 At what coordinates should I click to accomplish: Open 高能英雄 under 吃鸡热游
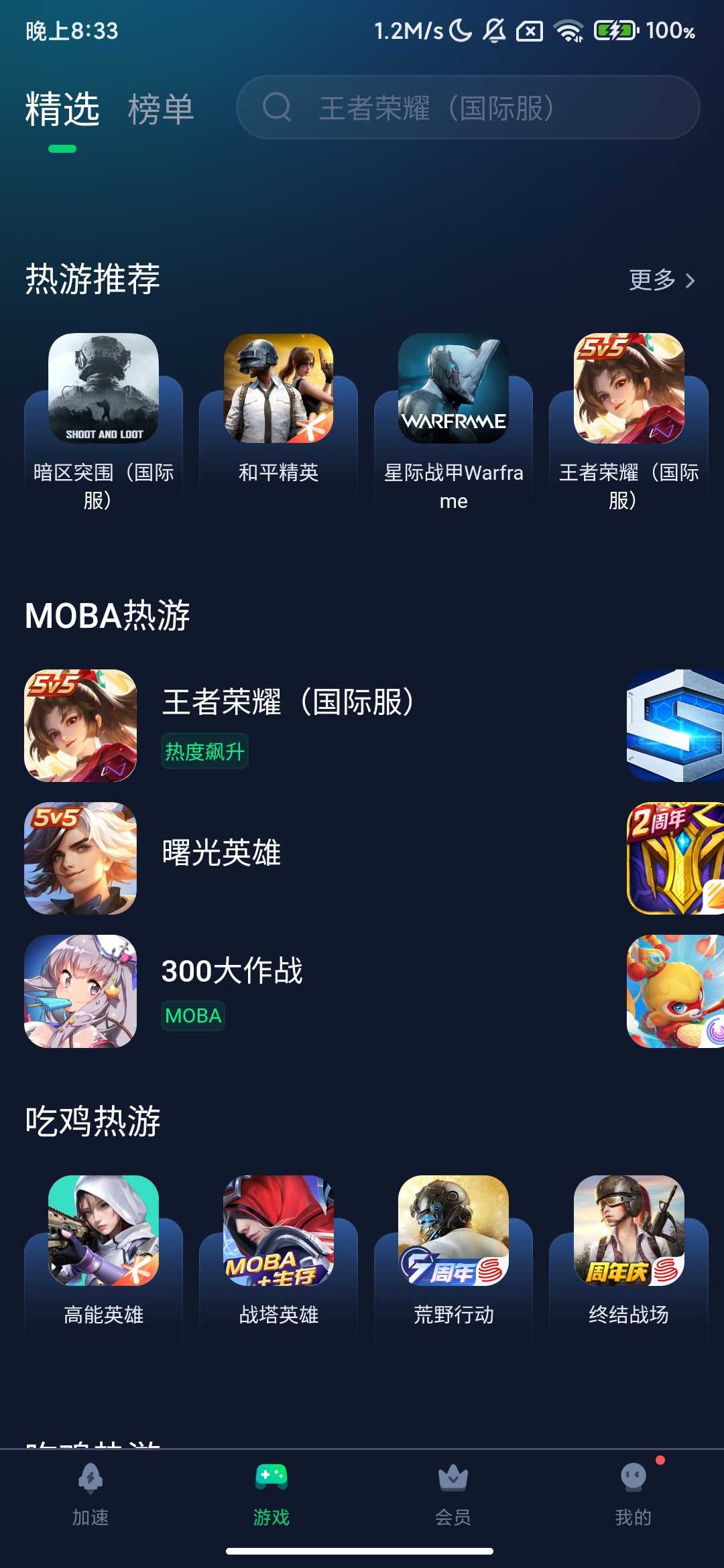coord(103,1253)
